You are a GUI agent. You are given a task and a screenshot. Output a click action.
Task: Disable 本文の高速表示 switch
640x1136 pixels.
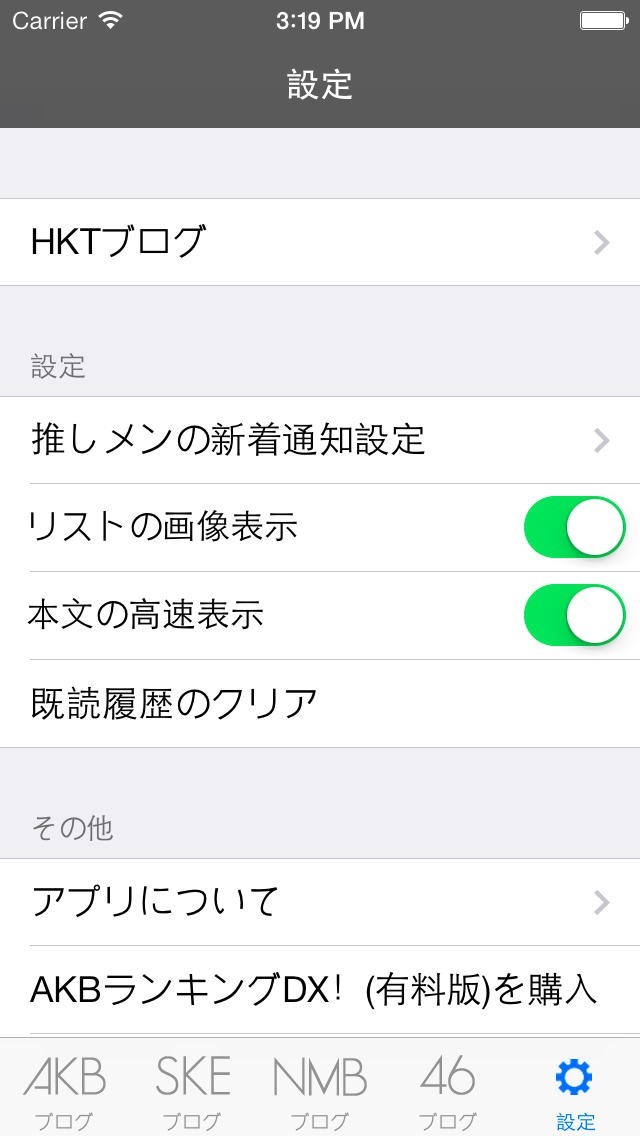tap(574, 615)
